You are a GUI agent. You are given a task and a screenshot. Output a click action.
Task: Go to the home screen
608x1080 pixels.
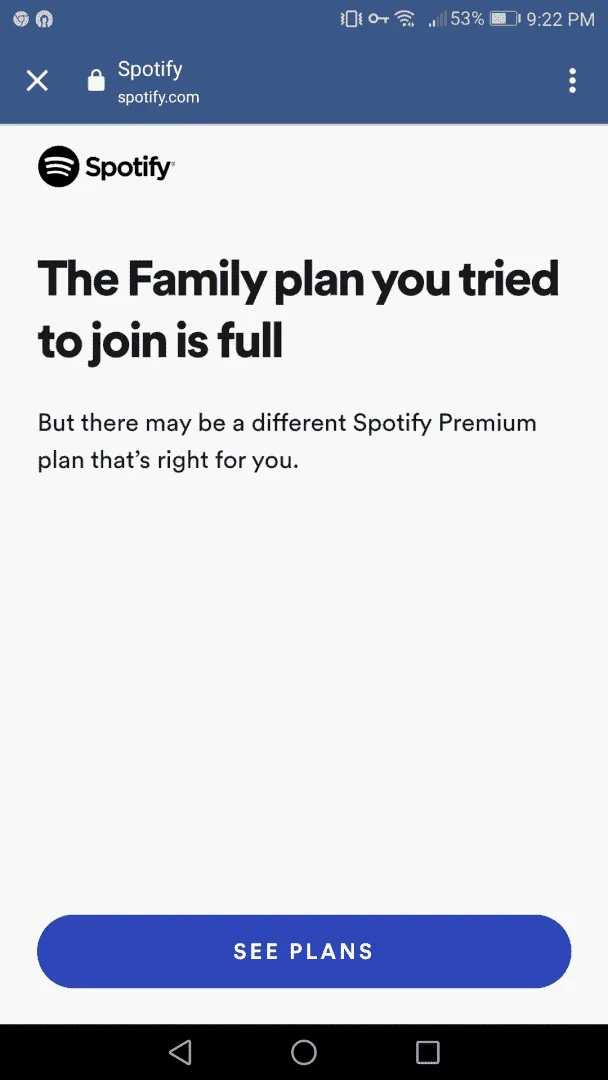pos(304,1052)
